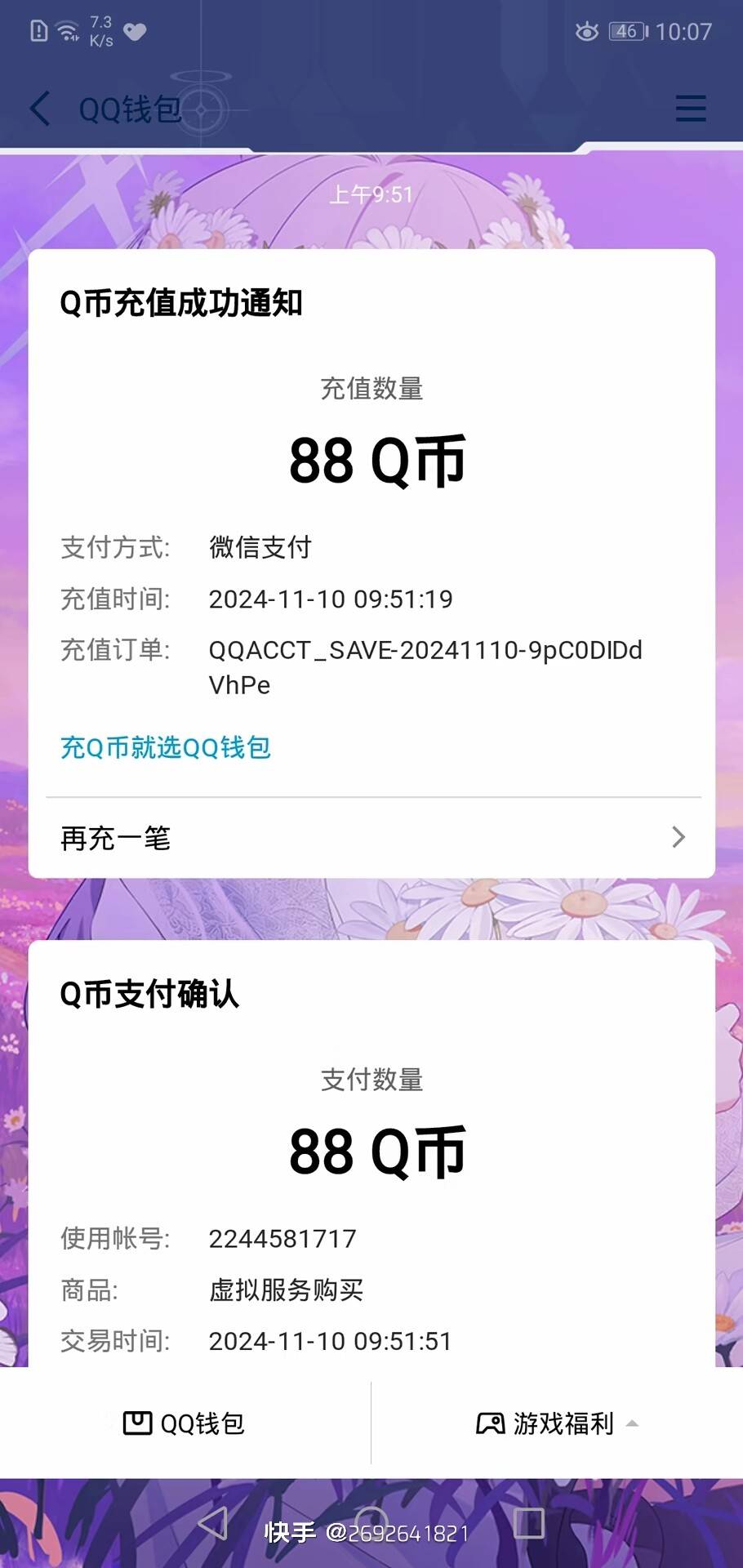Open the QQ钱包 bottom menu
743x1568 pixels.
185,1423
